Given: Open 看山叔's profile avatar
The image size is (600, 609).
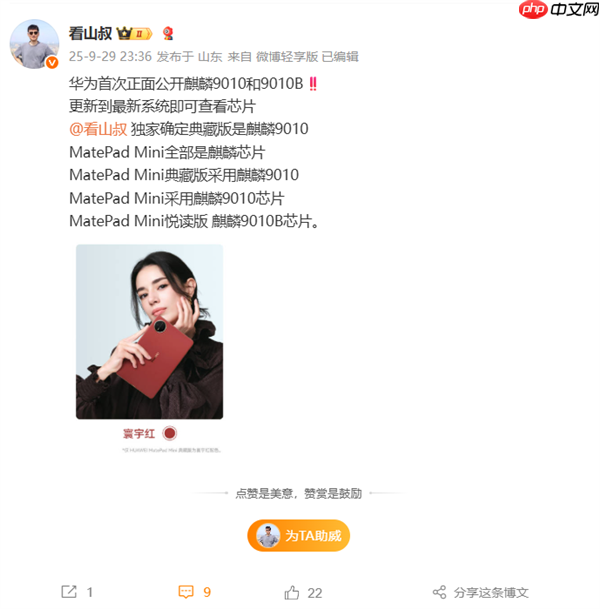Looking at the screenshot, I should 34,42.
